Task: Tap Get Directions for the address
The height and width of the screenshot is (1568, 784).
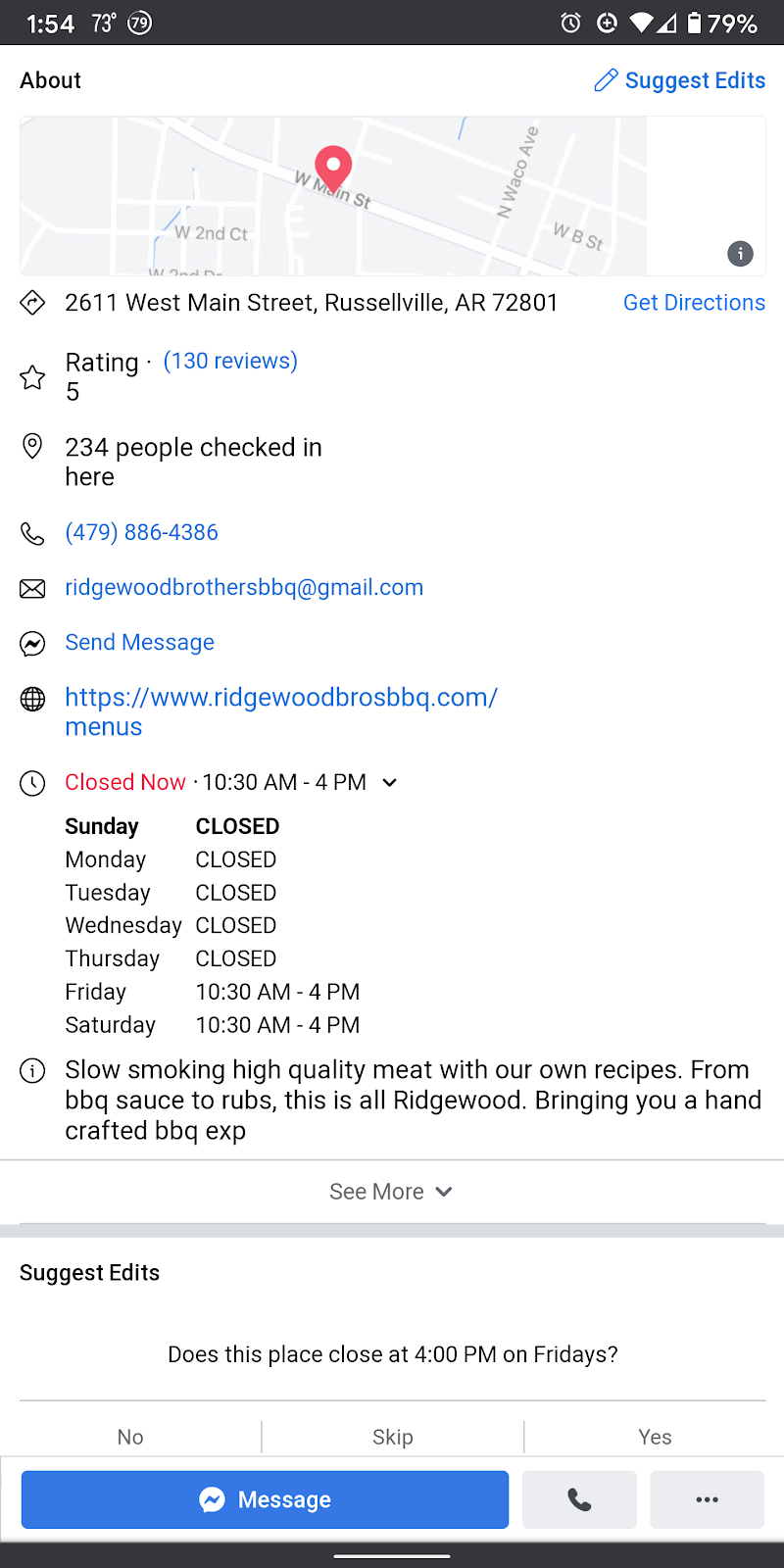Action: point(694,303)
